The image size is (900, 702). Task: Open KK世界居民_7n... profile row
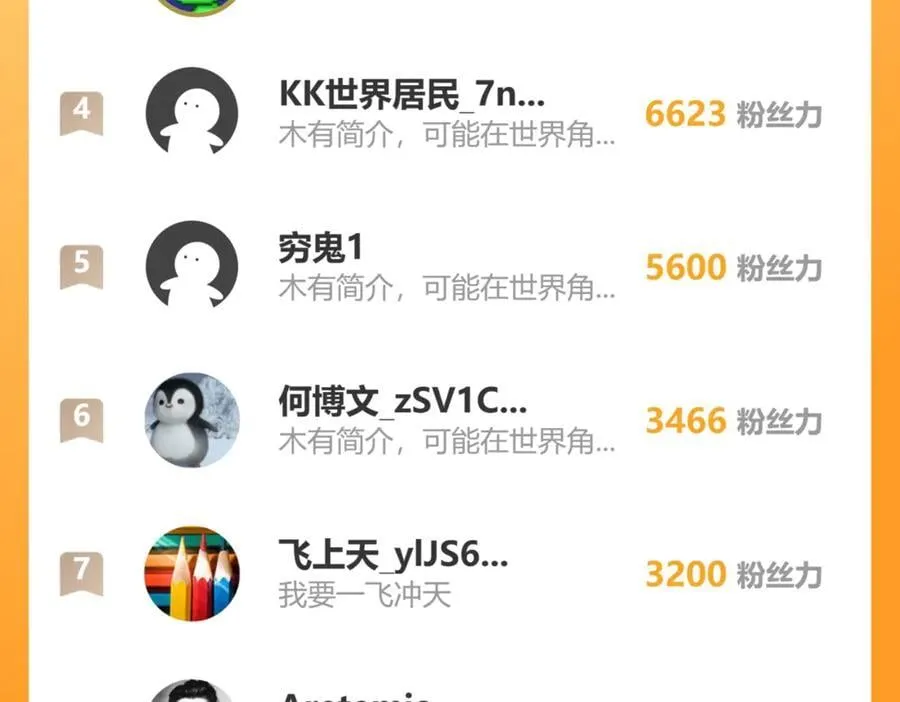point(412,96)
